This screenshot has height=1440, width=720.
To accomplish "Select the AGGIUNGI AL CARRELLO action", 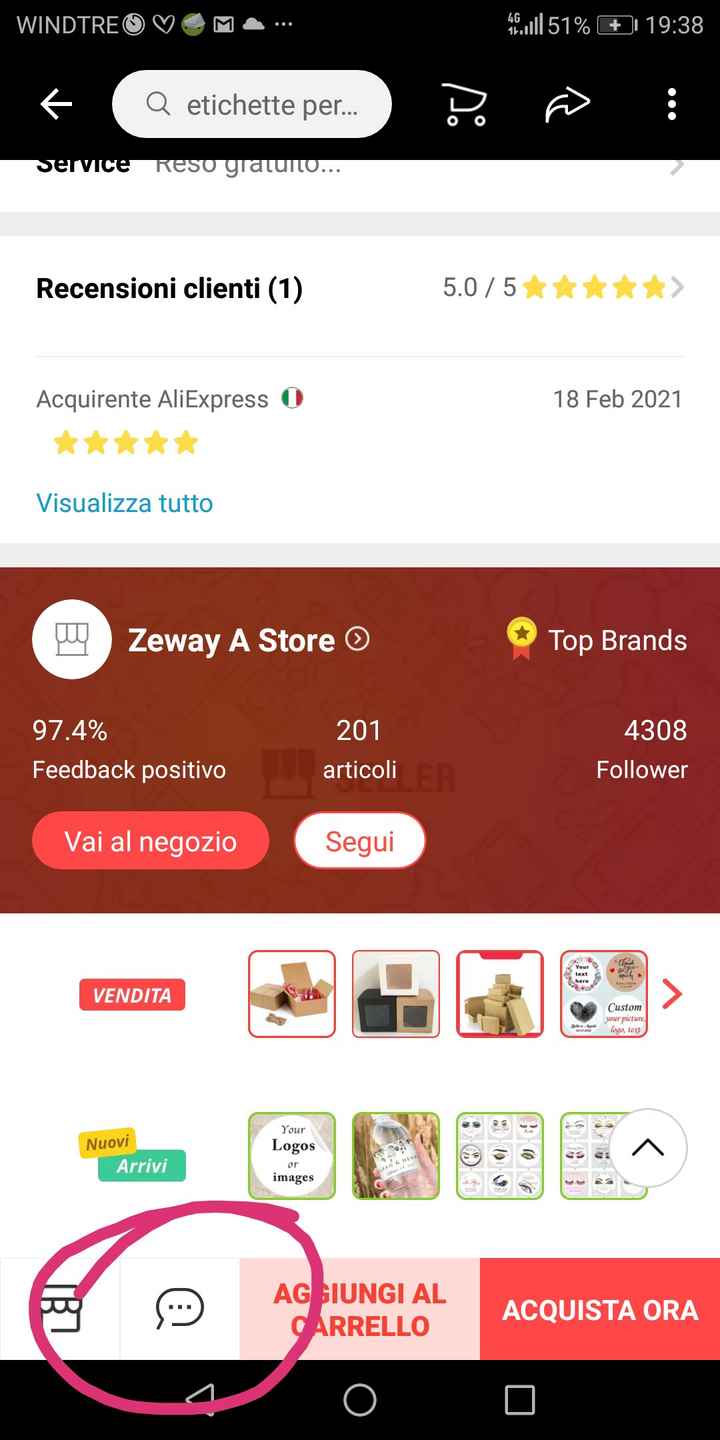I will (x=358, y=1308).
